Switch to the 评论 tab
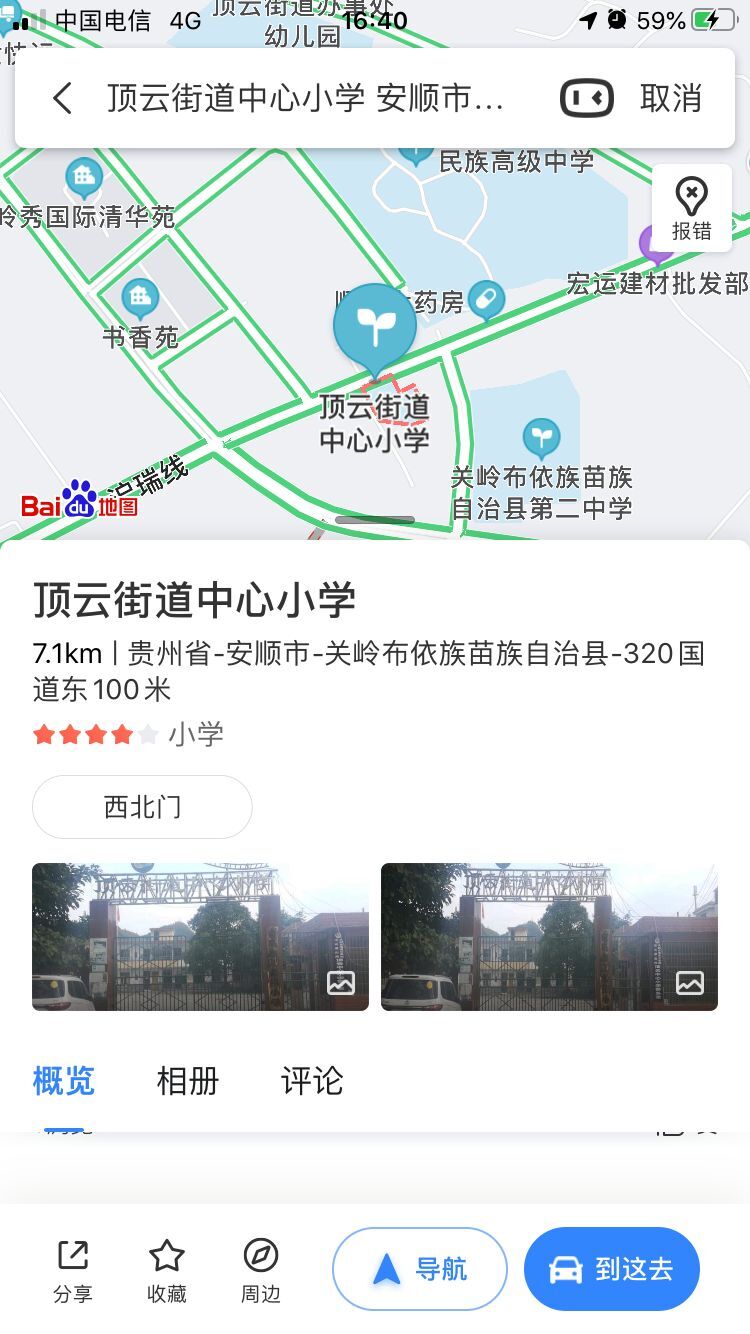Viewport: 750px width, 1334px height. point(311,1081)
